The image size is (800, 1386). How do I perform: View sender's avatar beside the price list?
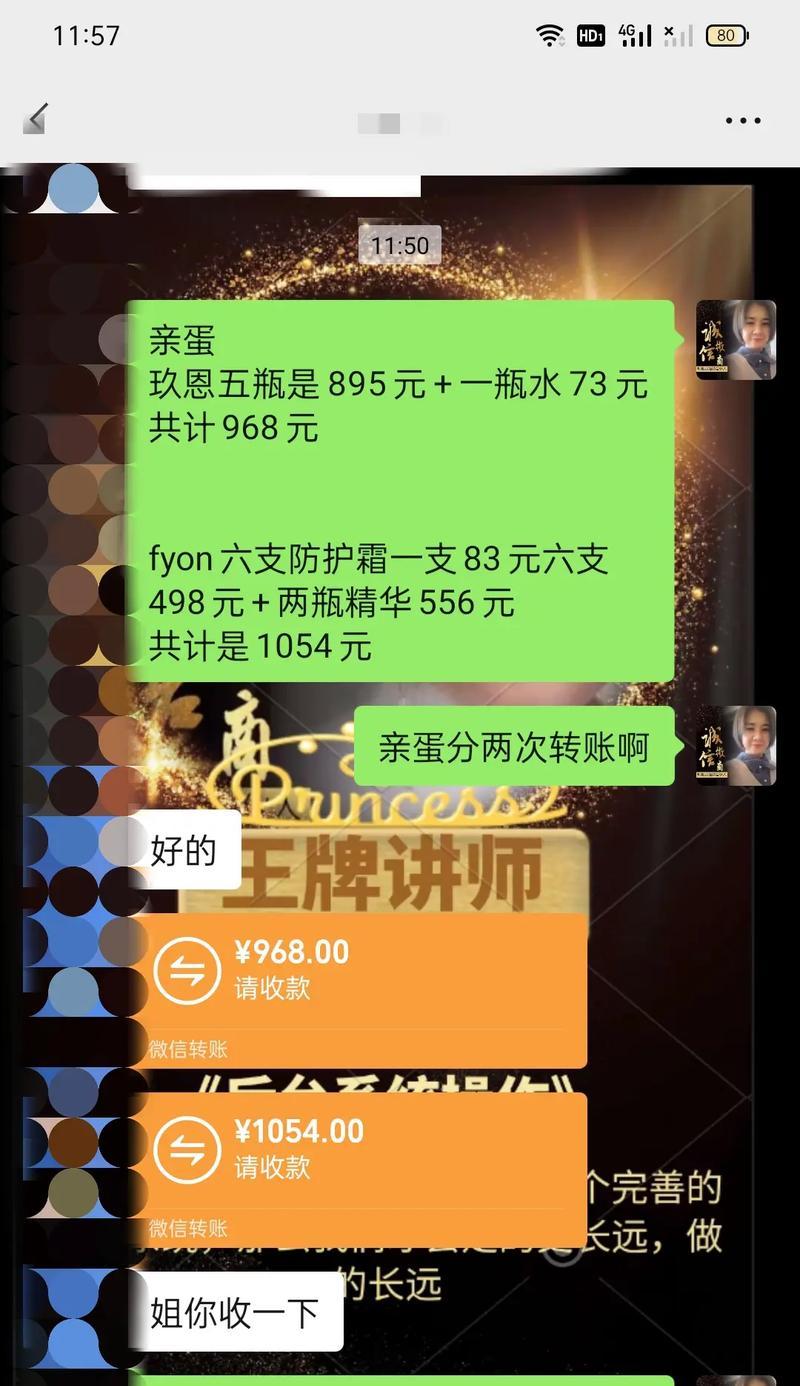pyautogui.click(x=736, y=340)
